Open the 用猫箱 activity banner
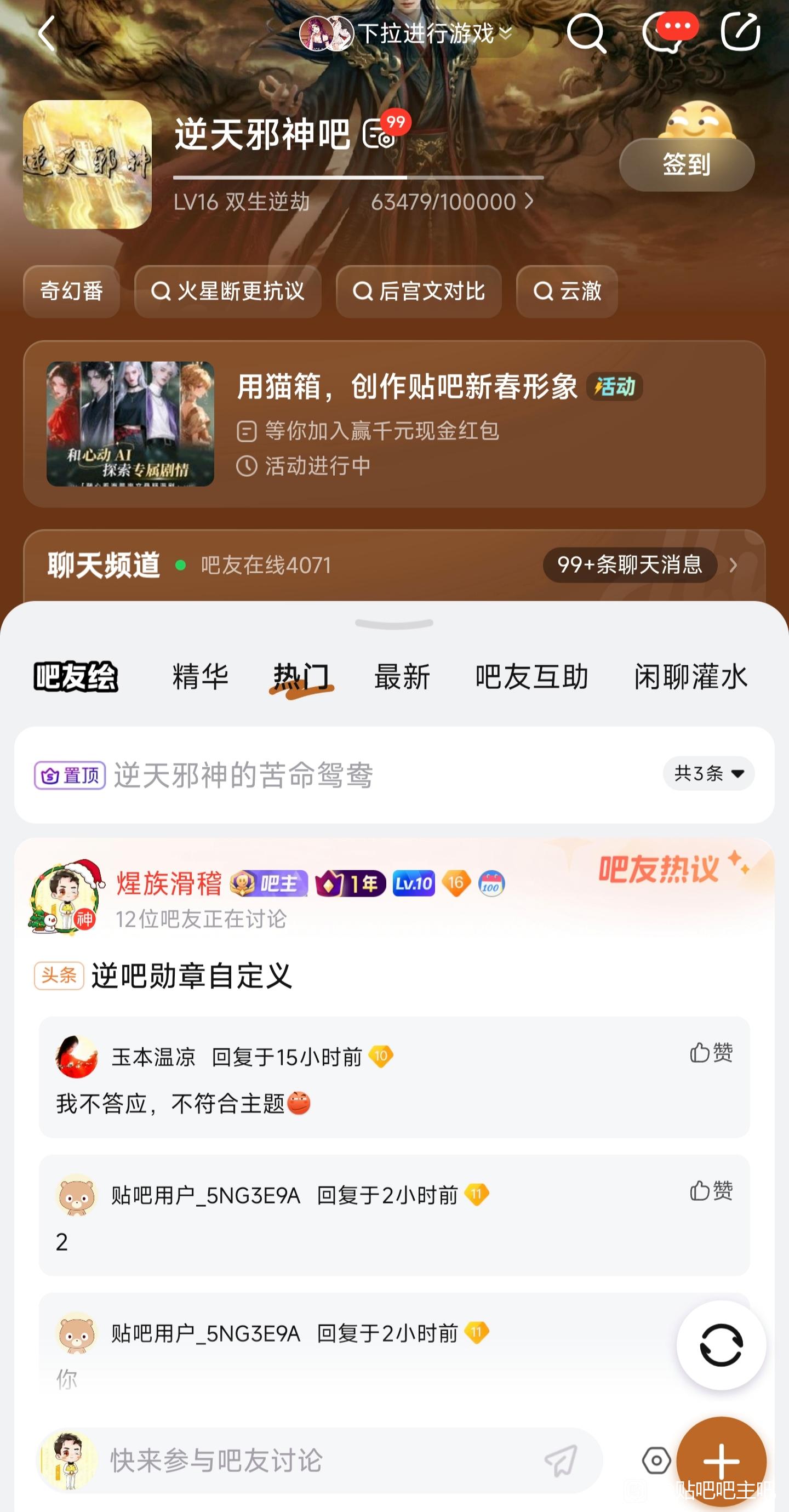This screenshot has height=1512, width=789. point(394,424)
